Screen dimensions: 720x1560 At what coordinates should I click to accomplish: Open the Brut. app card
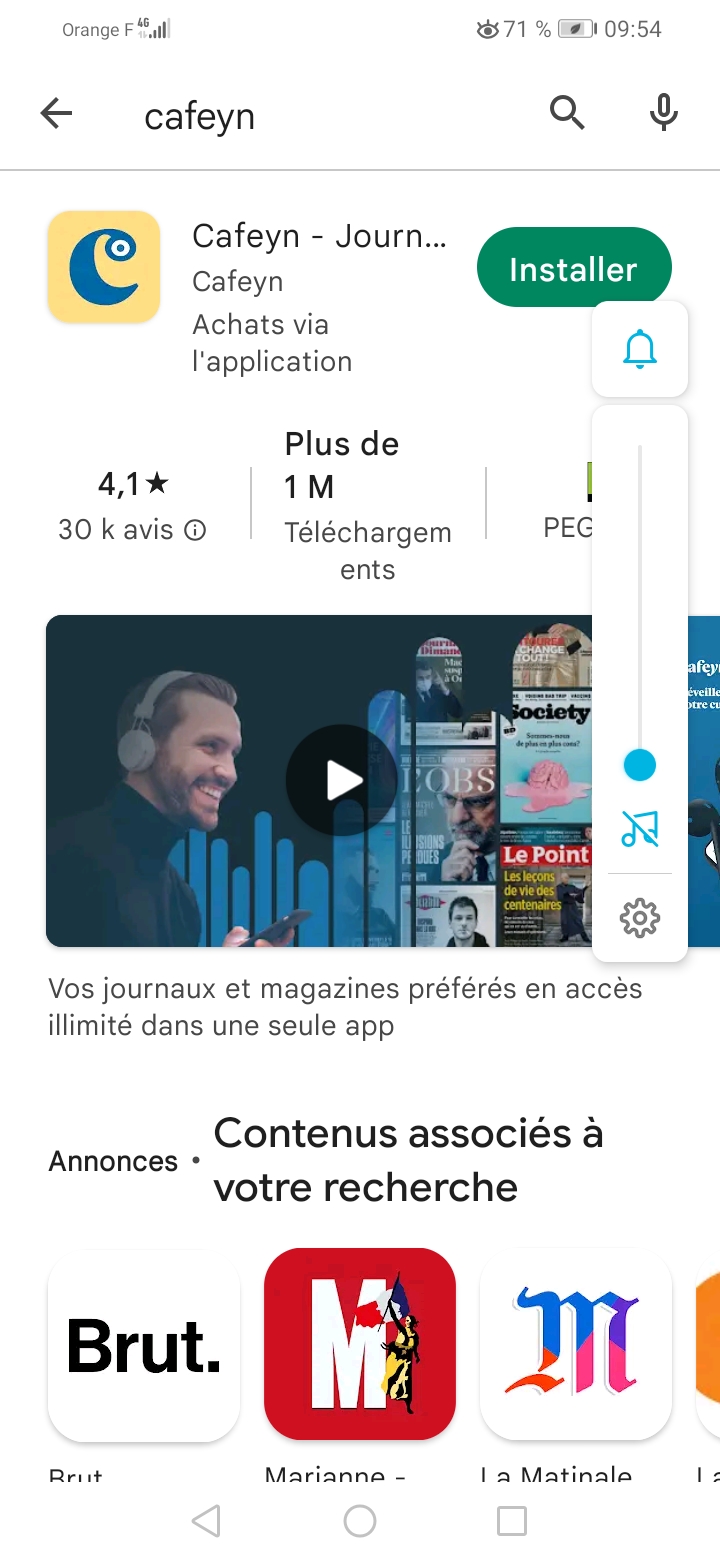pos(144,1344)
